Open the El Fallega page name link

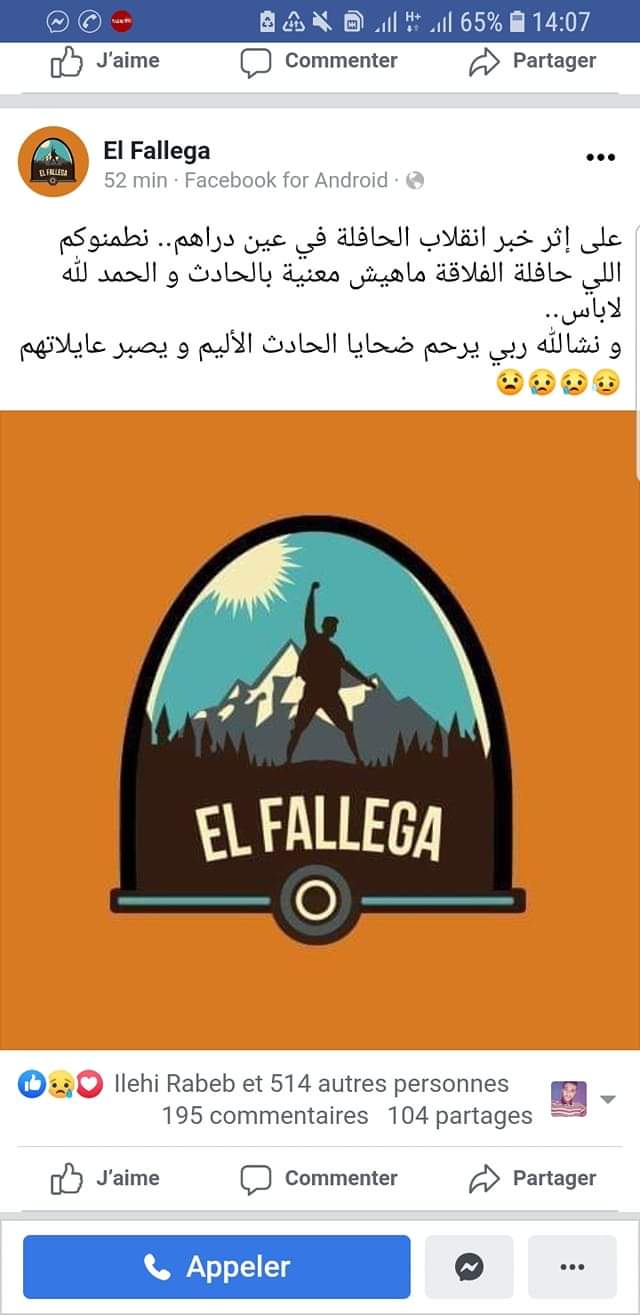tap(157, 150)
